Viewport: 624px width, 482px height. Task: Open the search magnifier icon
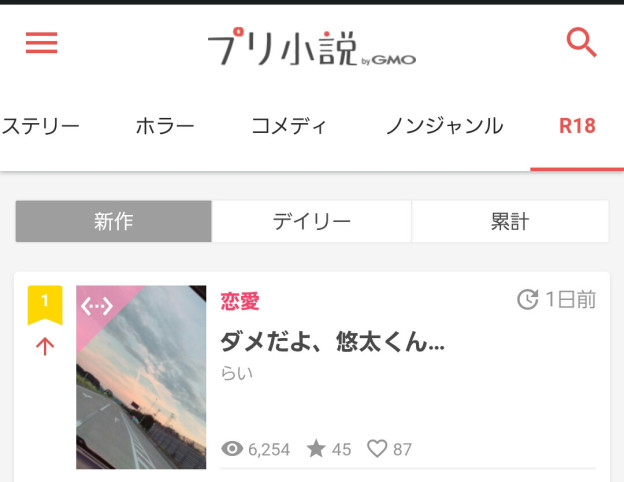point(581,43)
